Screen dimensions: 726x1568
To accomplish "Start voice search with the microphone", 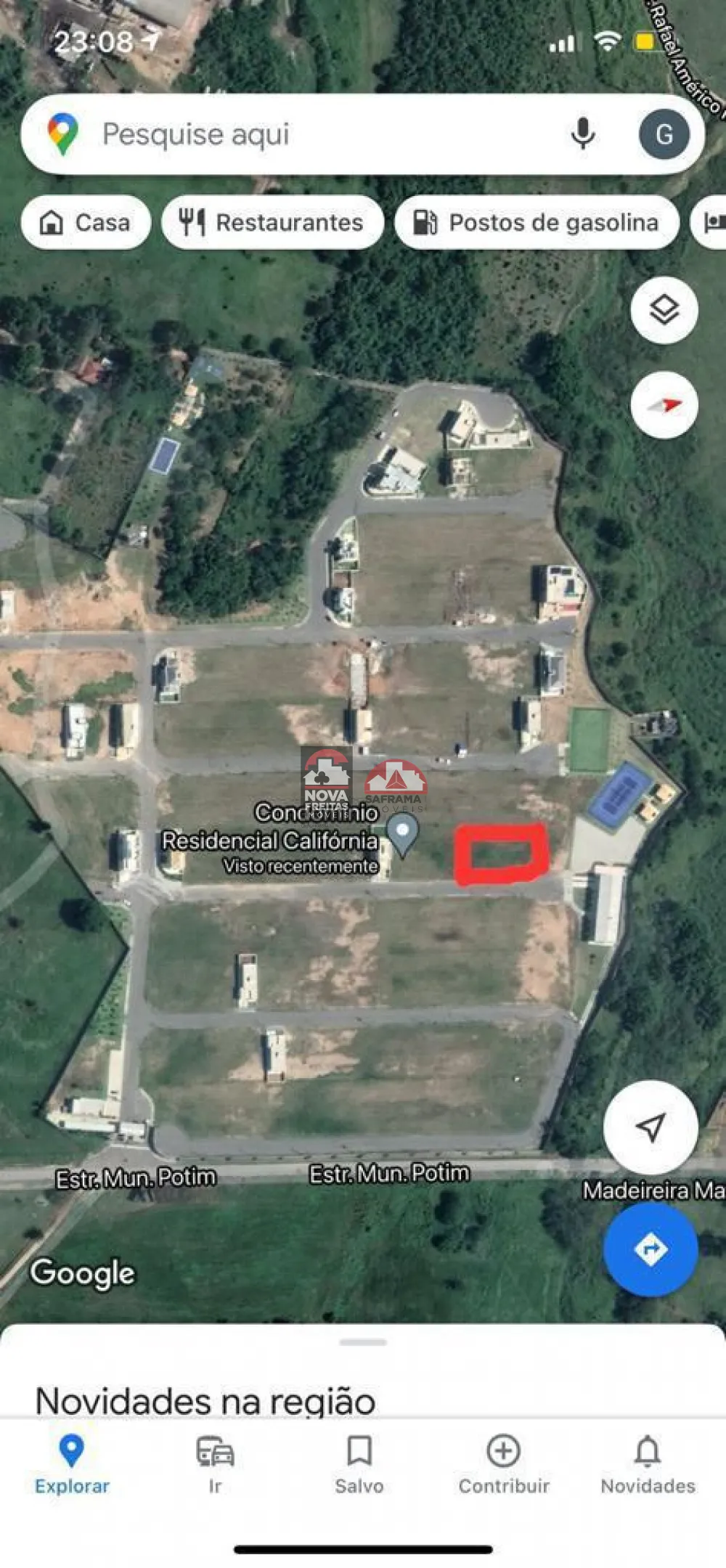I will (x=582, y=134).
